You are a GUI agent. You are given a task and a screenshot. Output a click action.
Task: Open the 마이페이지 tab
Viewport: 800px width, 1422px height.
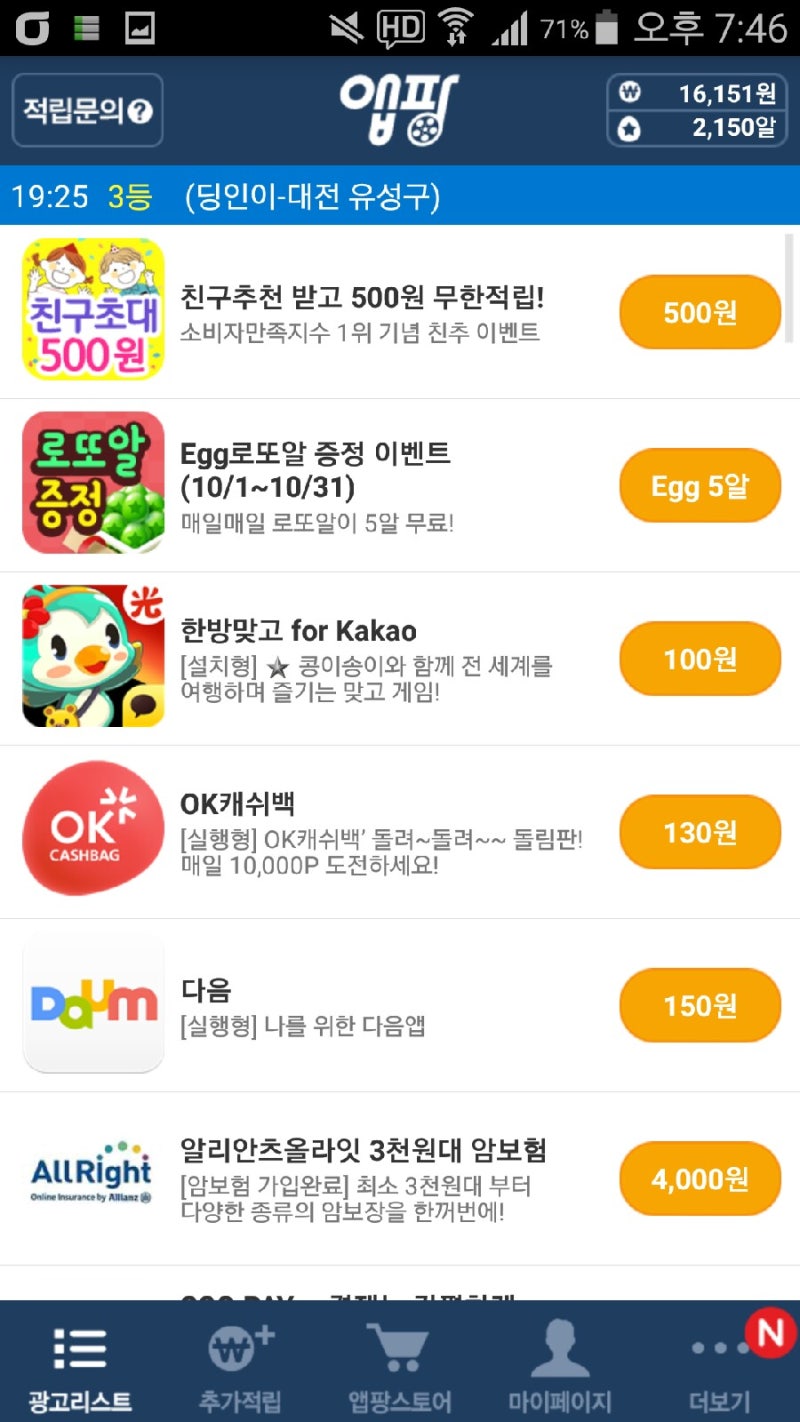pyautogui.click(x=560, y=1367)
